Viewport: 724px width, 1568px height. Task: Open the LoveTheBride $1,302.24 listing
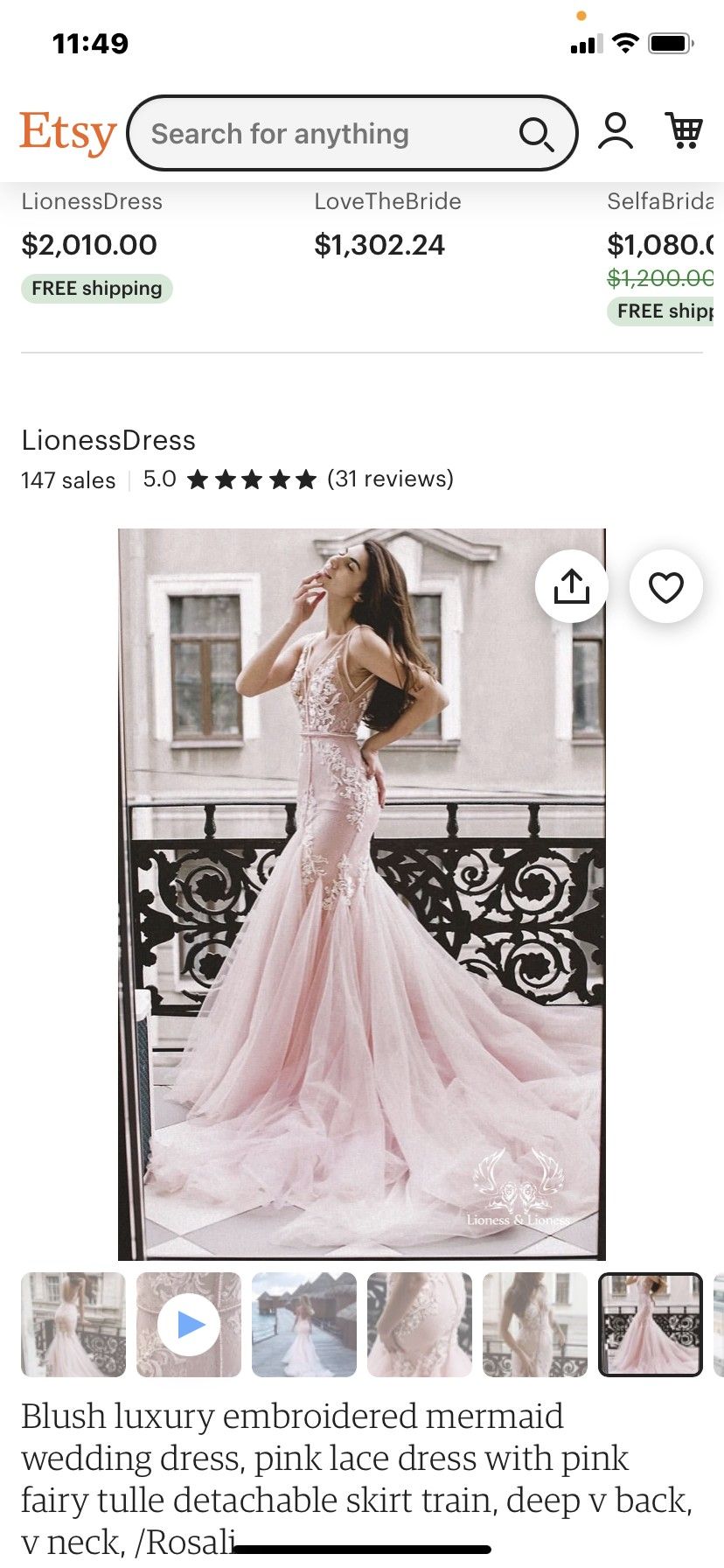point(379,244)
